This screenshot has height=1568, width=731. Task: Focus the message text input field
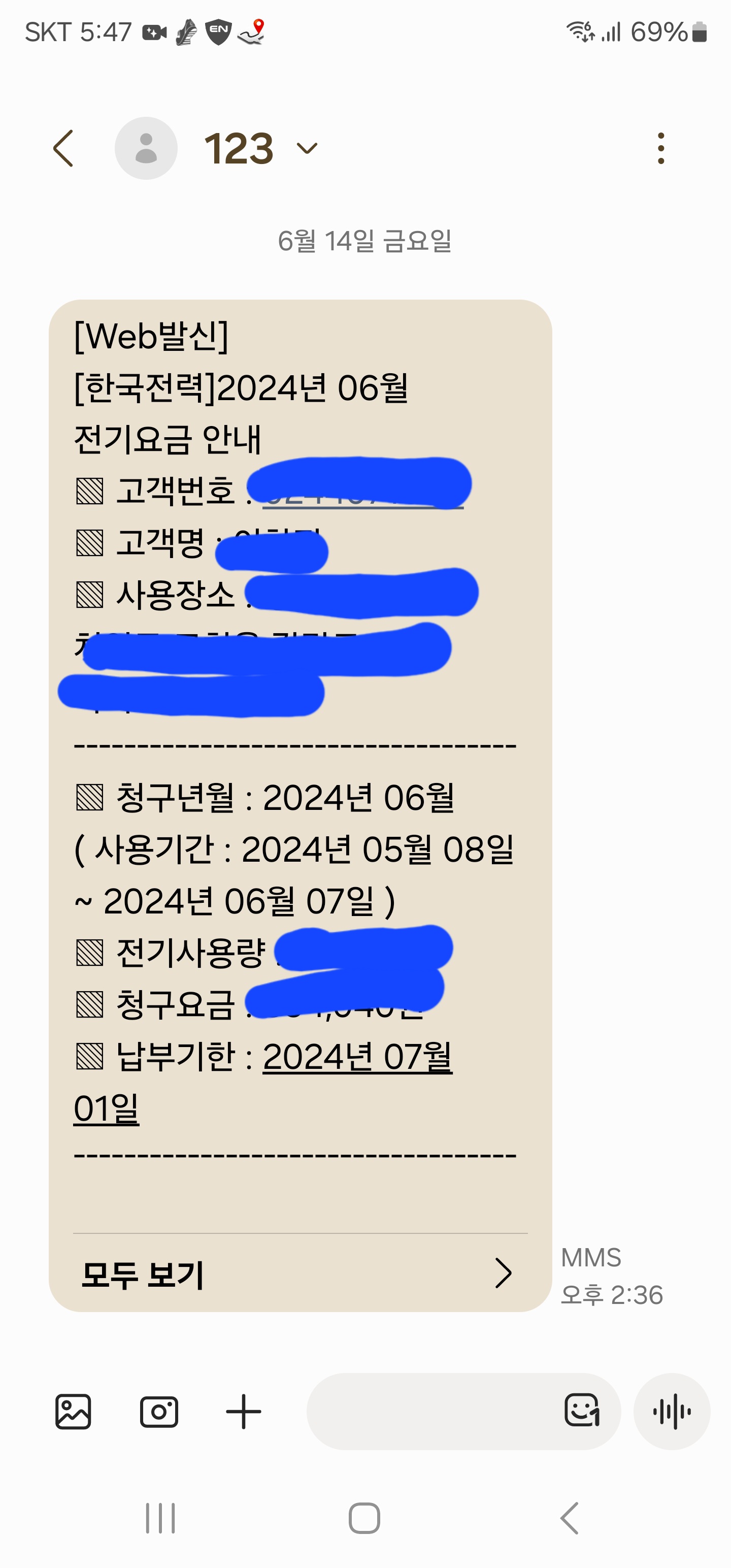432,1411
